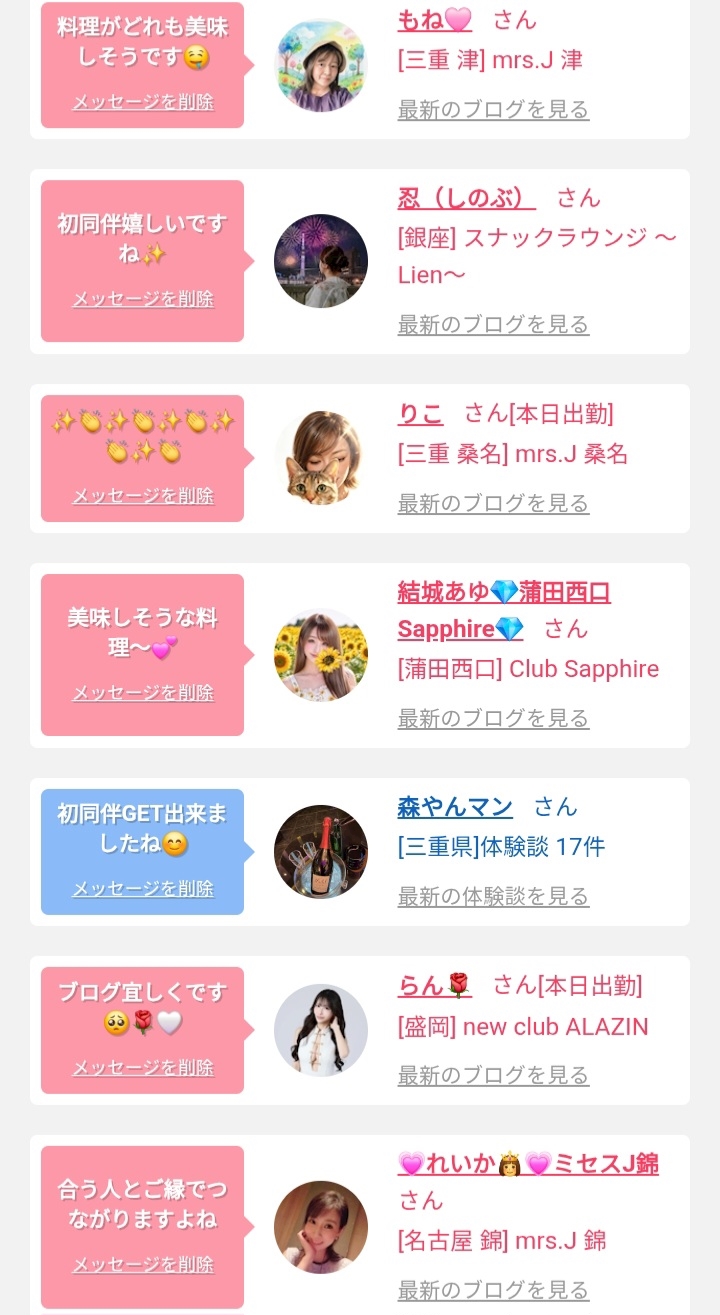Open らん's profile name link
The height and width of the screenshot is (1315, 720).
point(434,986)
